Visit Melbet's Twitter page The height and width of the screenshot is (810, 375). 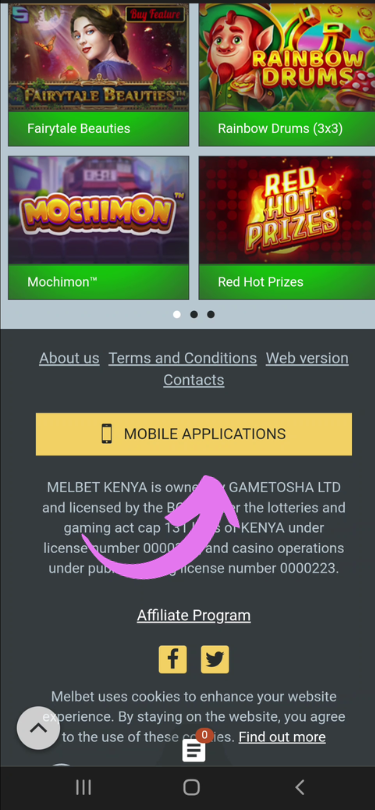coord(215,659)
